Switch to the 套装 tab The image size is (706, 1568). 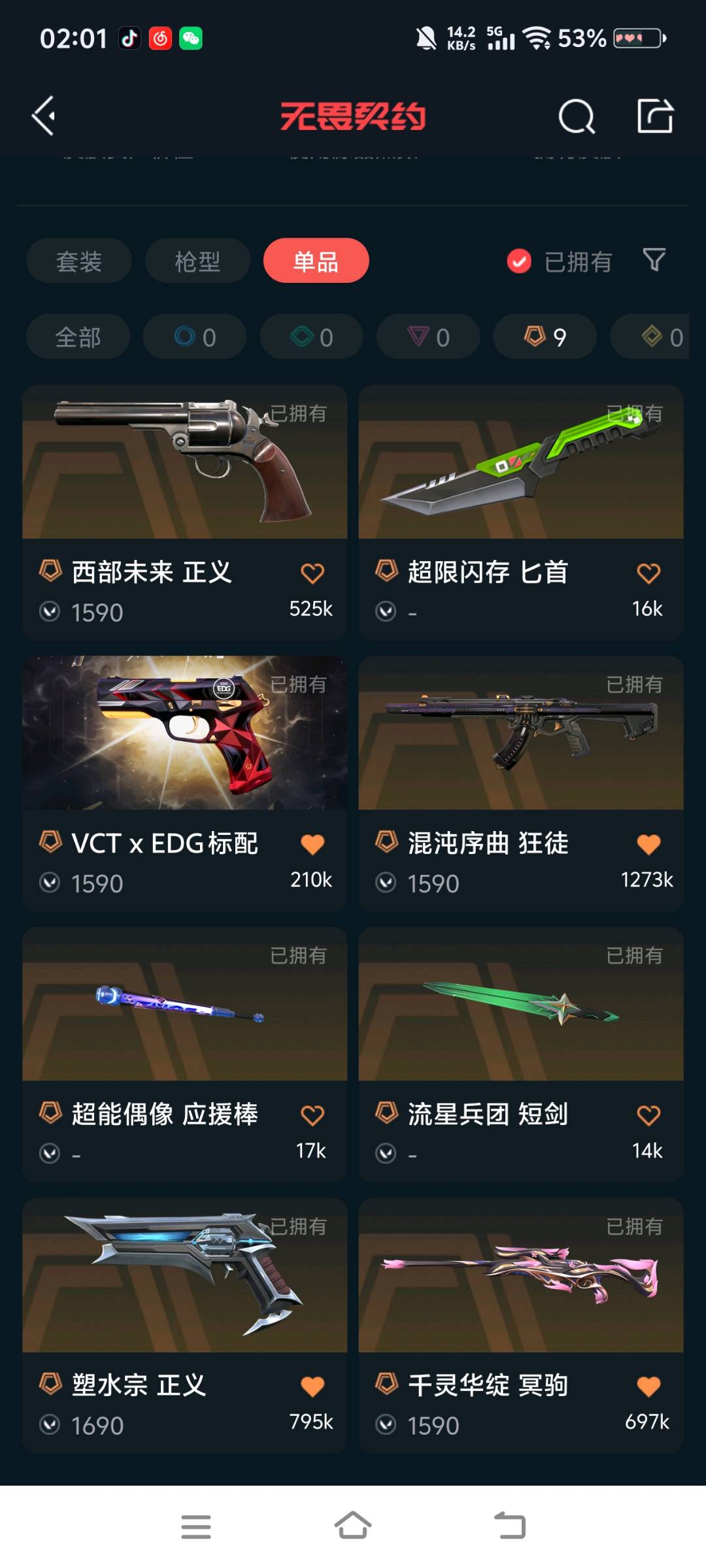[79, 261]
